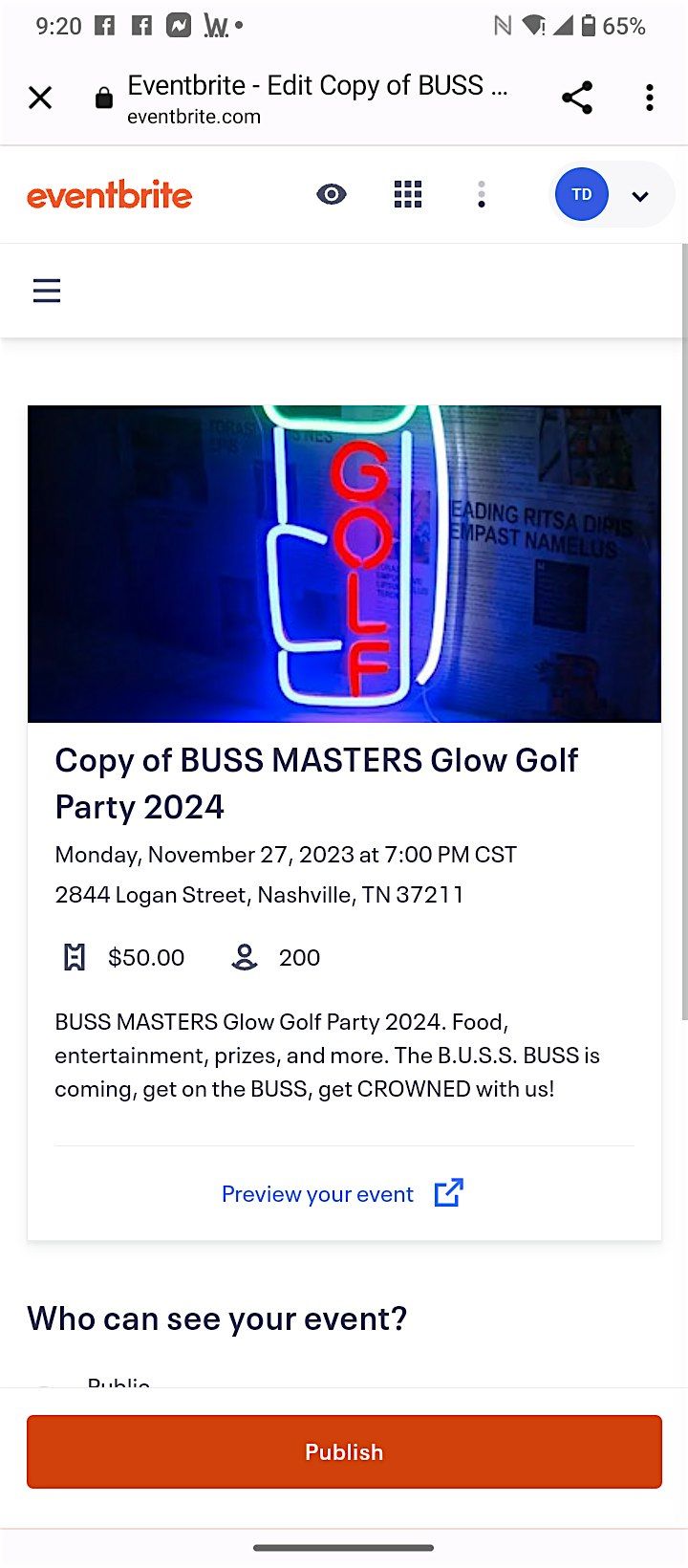Open the hamburger navigation menu
The width and height of the screenshot is (688, 1568).
click(x=47, y=291)
